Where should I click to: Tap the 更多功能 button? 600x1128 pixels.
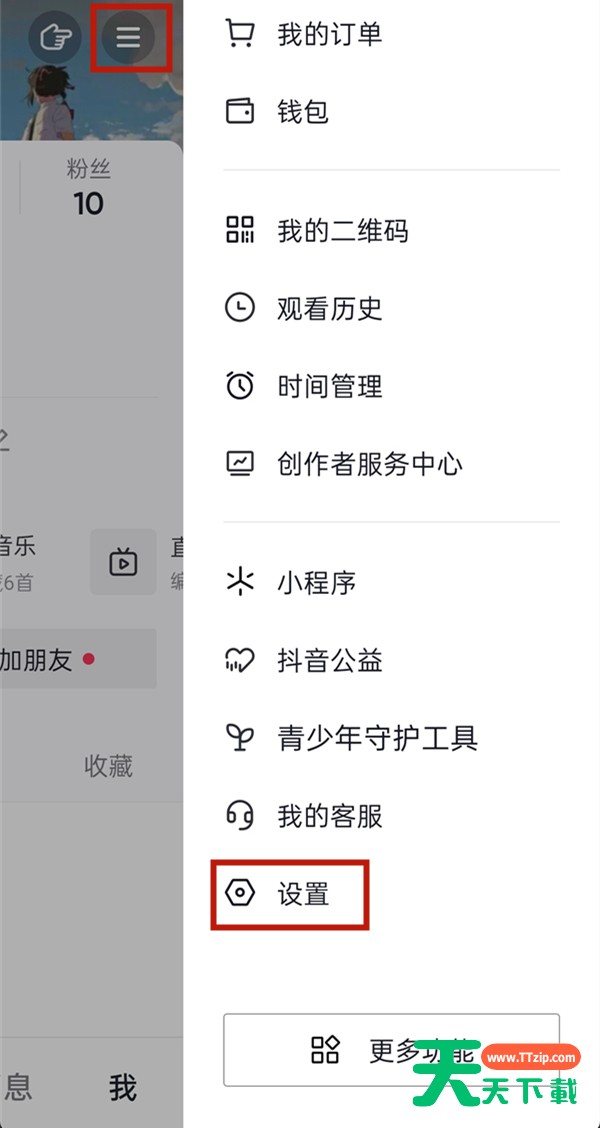pos(391,1050)
